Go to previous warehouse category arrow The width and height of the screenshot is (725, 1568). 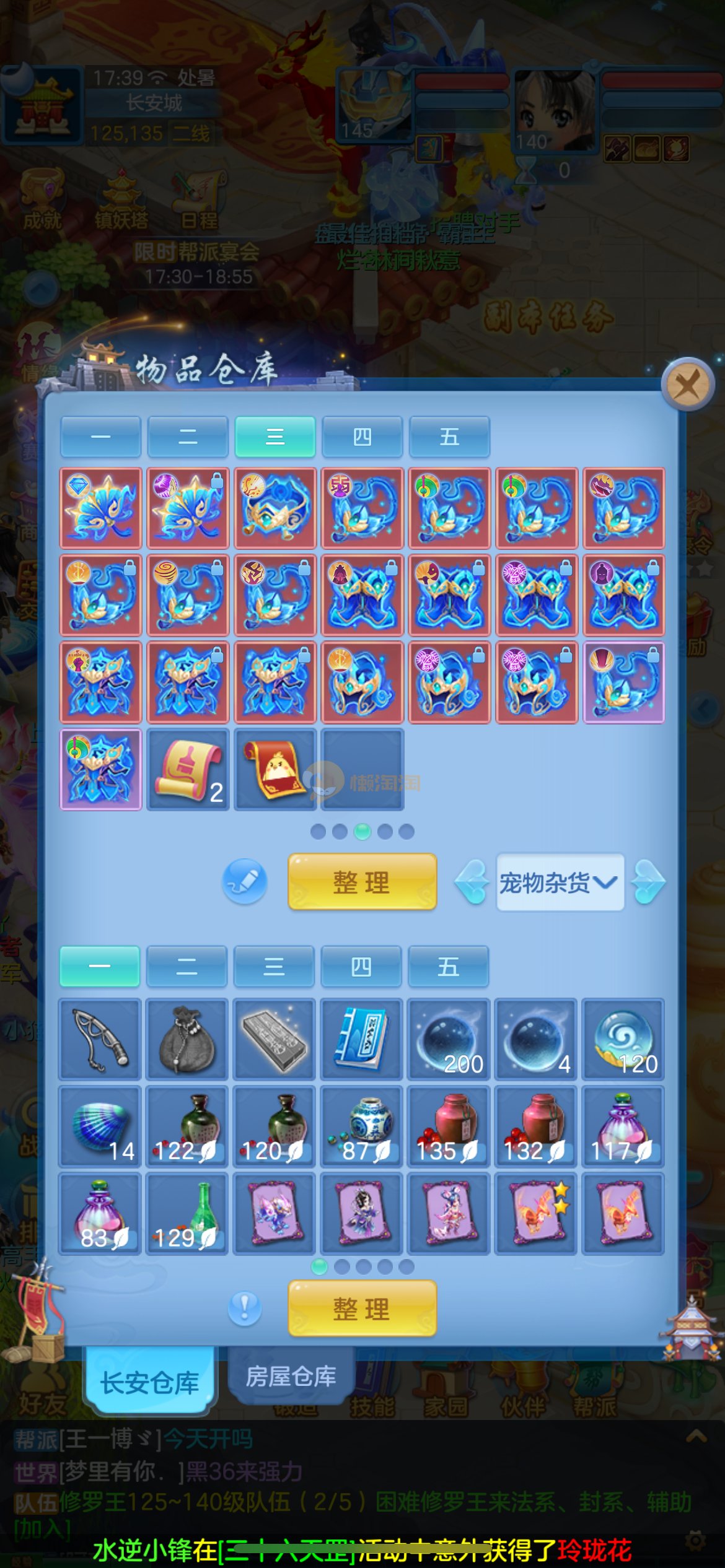(472, 882)
